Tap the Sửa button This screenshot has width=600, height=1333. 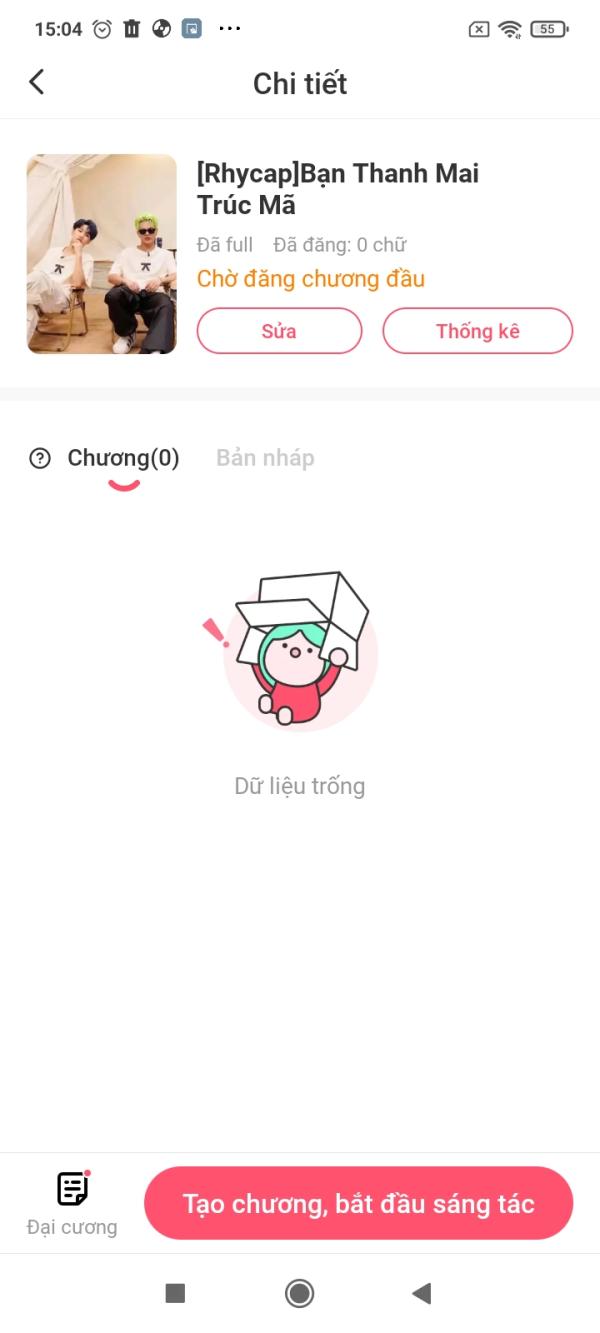(279, 331)
